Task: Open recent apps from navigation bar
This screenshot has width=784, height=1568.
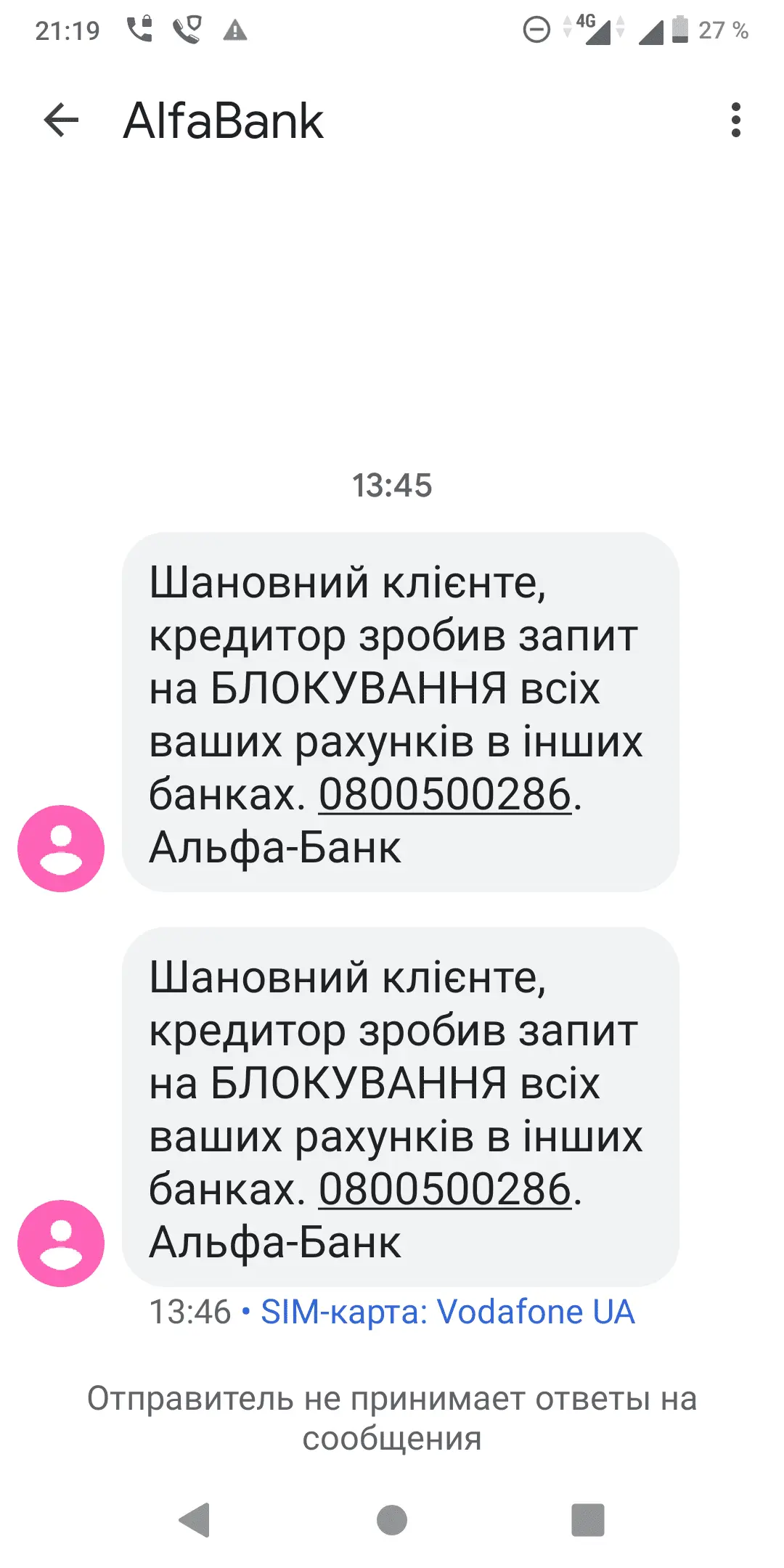Action: point(587,1519)
